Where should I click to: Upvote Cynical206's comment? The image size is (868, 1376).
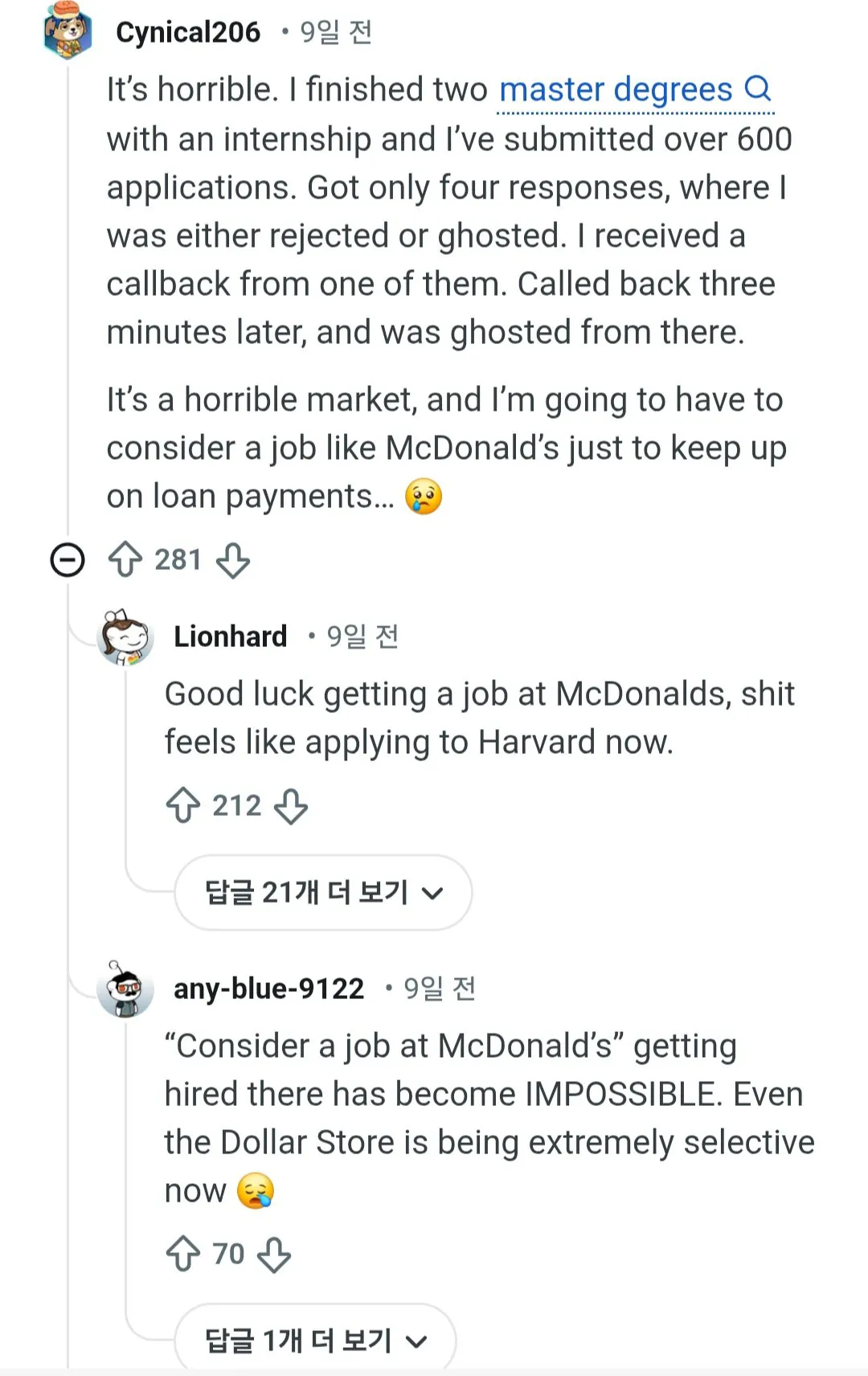click(x=125, y=559)
